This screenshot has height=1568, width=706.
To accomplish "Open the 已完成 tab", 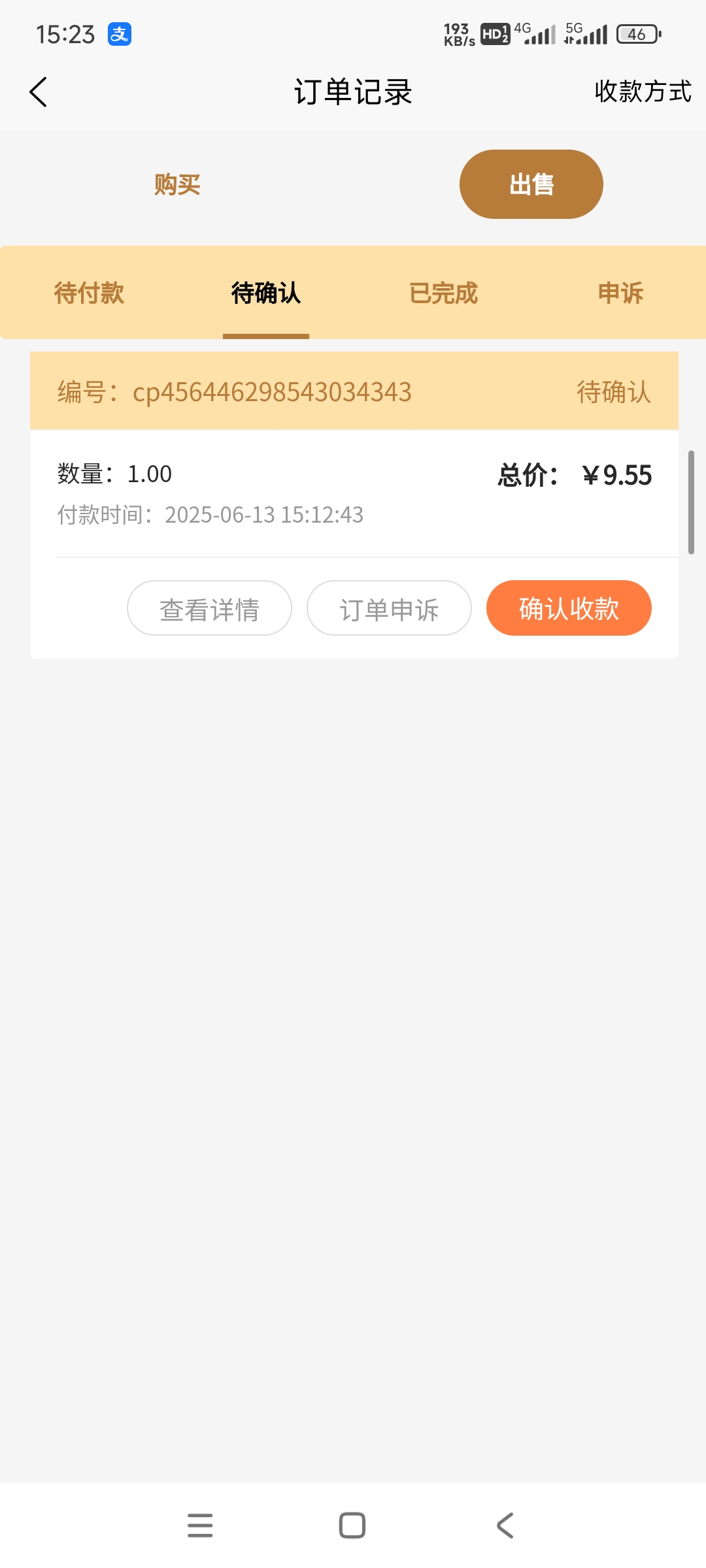I will [x=443, y=293].
